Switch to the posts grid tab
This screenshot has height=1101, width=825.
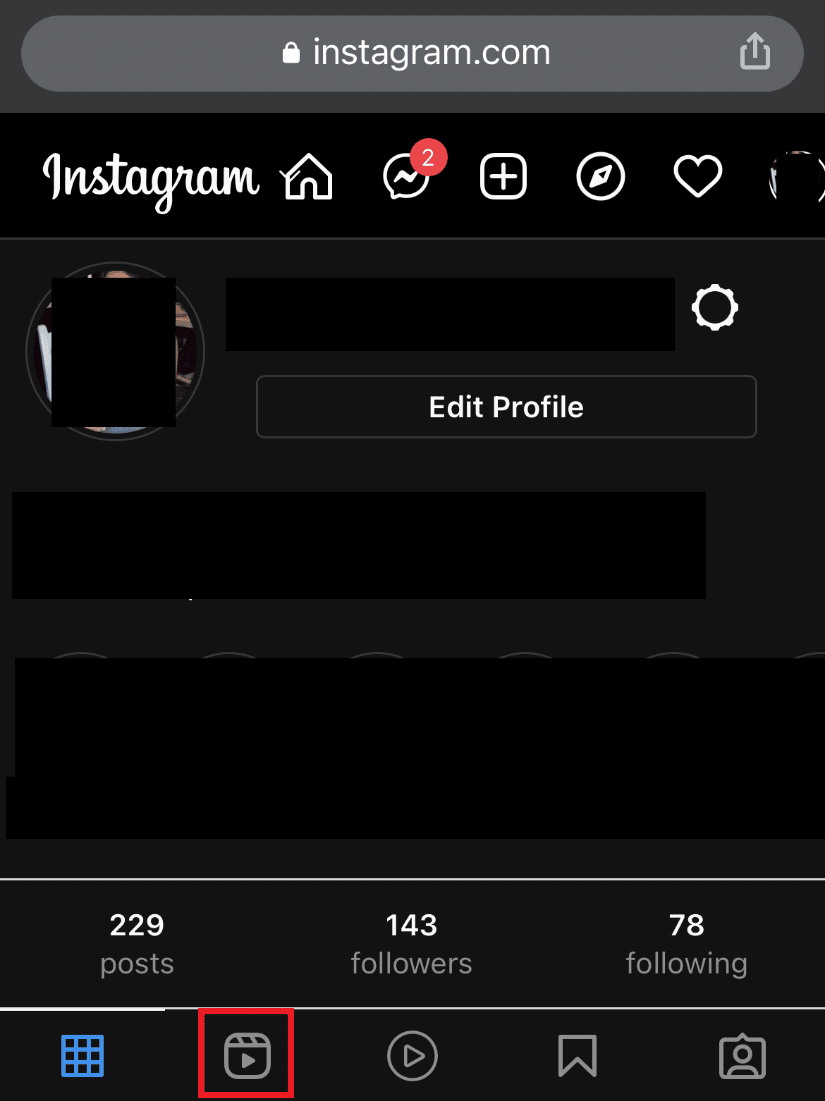coord(82,1055)
